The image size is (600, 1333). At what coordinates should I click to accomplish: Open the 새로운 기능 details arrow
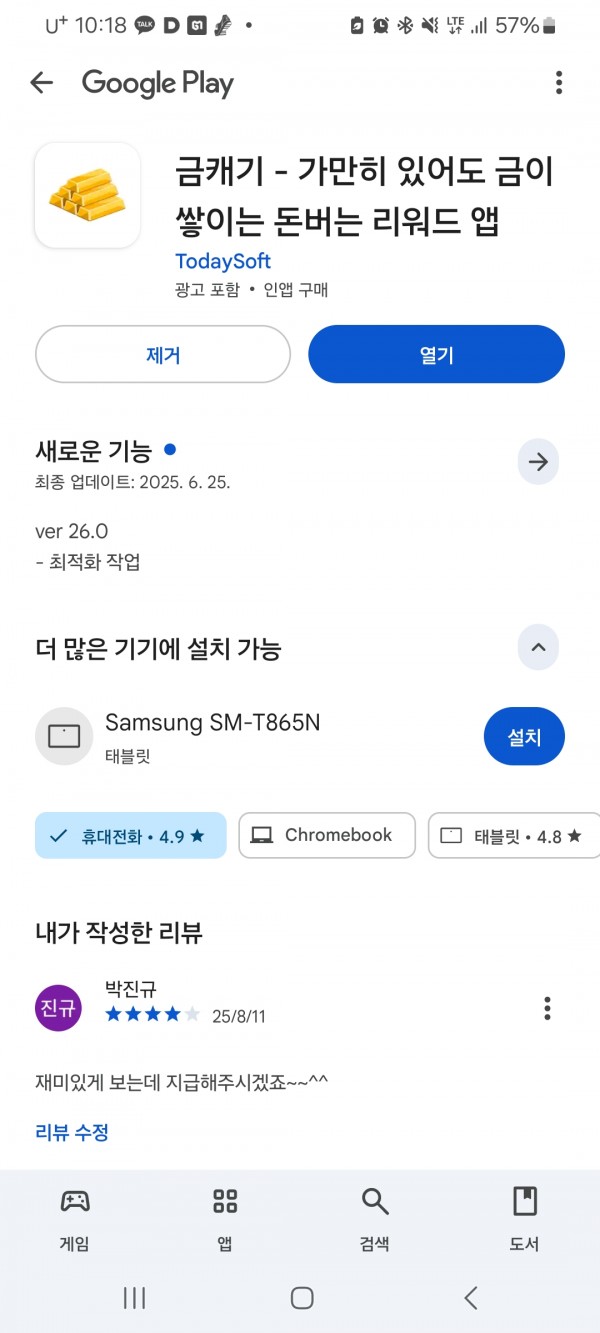pos(538,462)
